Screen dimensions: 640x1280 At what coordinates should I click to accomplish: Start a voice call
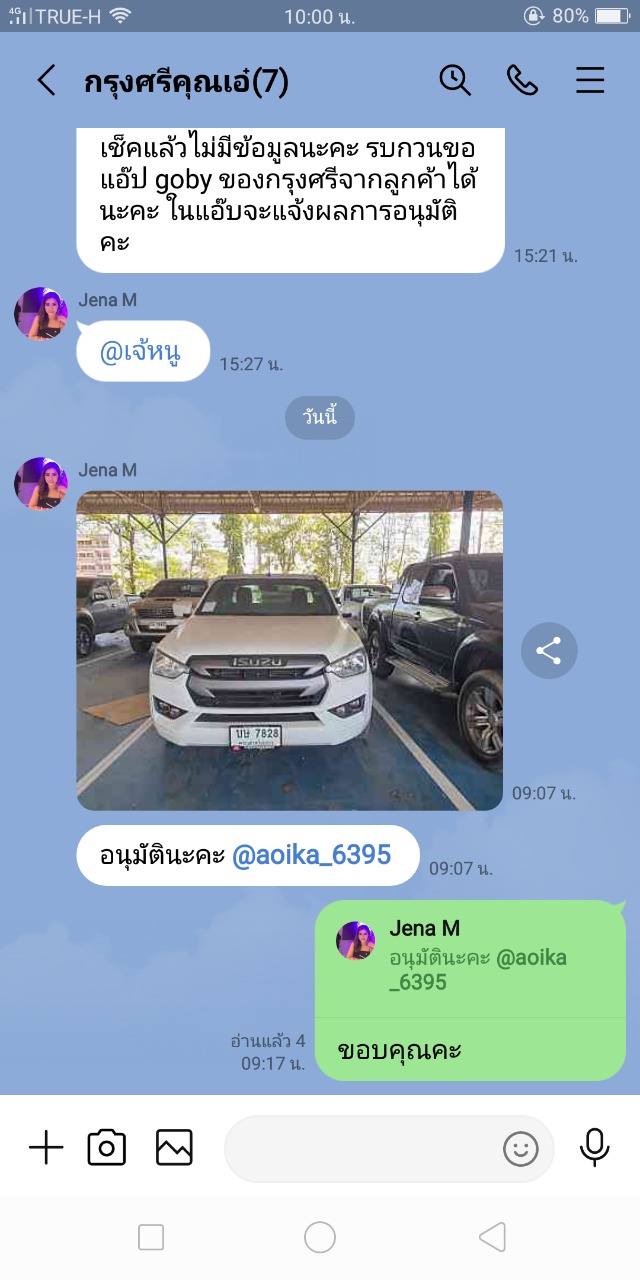pyautogui.click(x=522, y=81)
